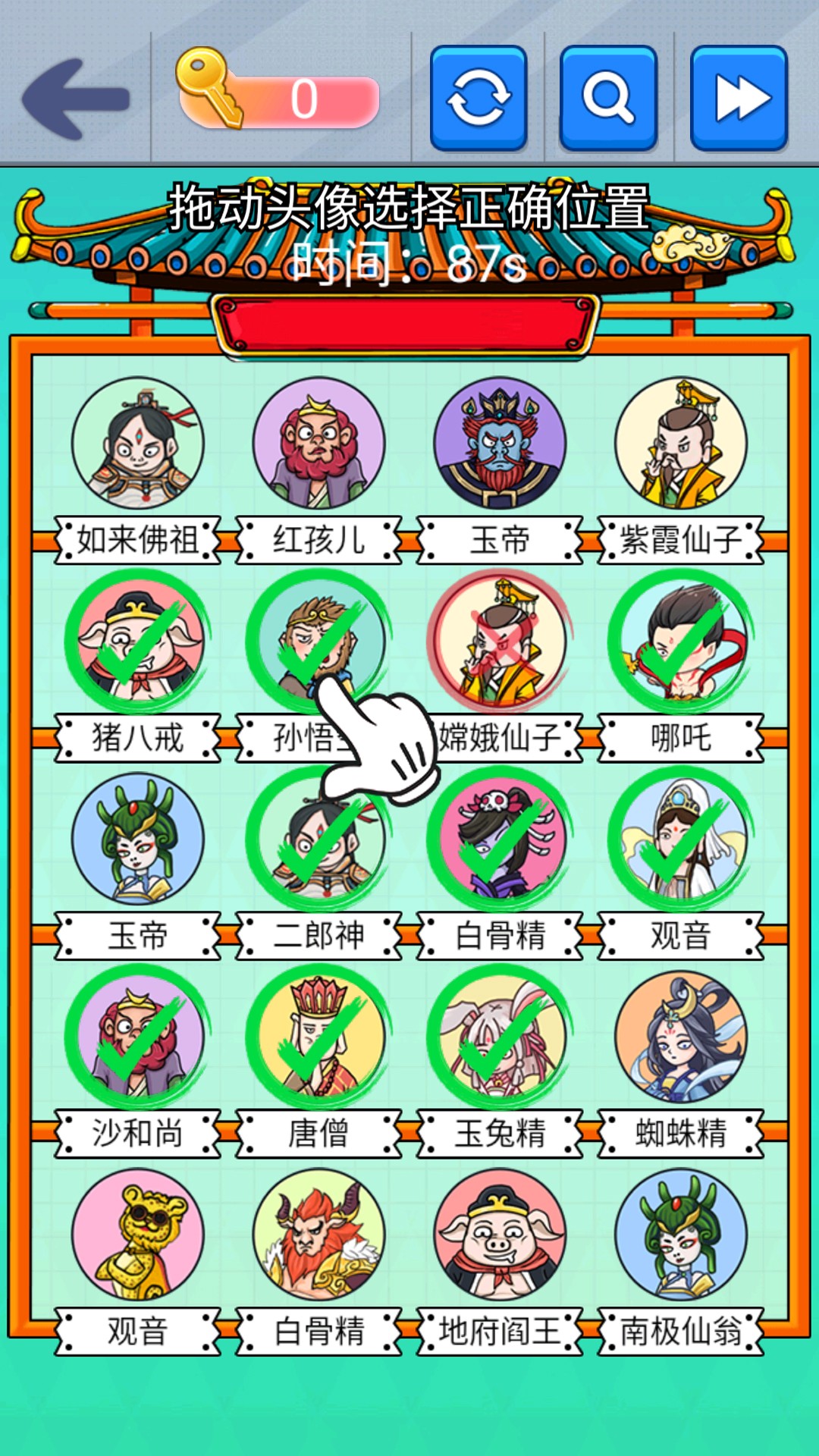Skip level with the fast-forward button
Image resolution: width=819 pixels, height=1456 pixels.
(739, 99)
